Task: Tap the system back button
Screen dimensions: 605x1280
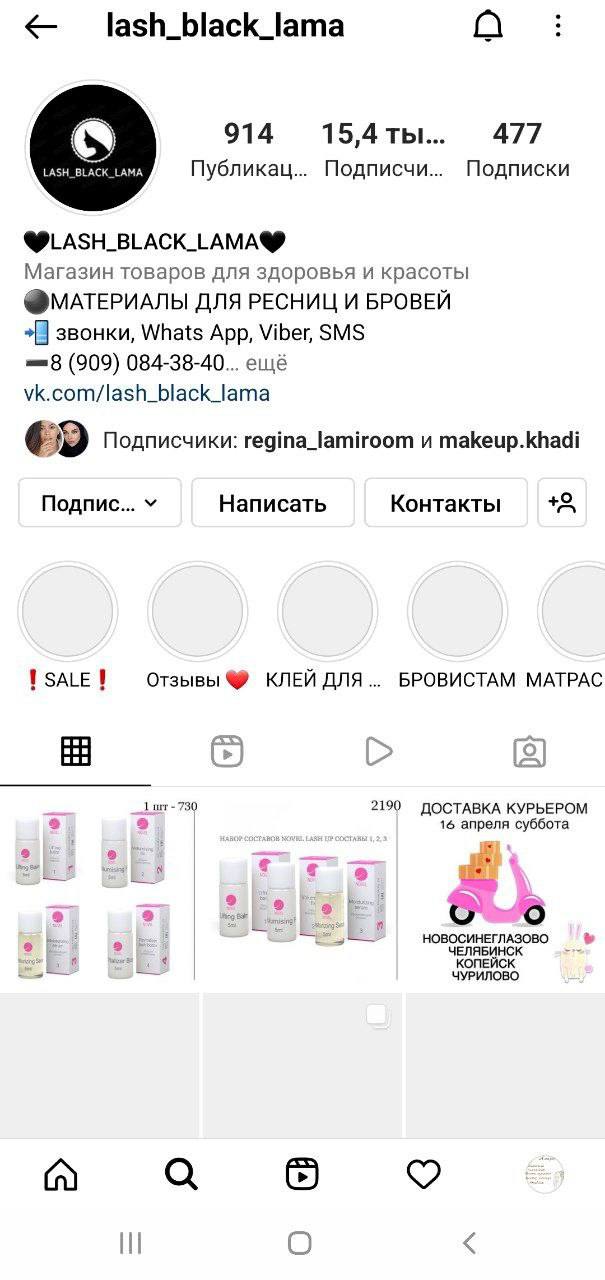Action: [469, 1243]
